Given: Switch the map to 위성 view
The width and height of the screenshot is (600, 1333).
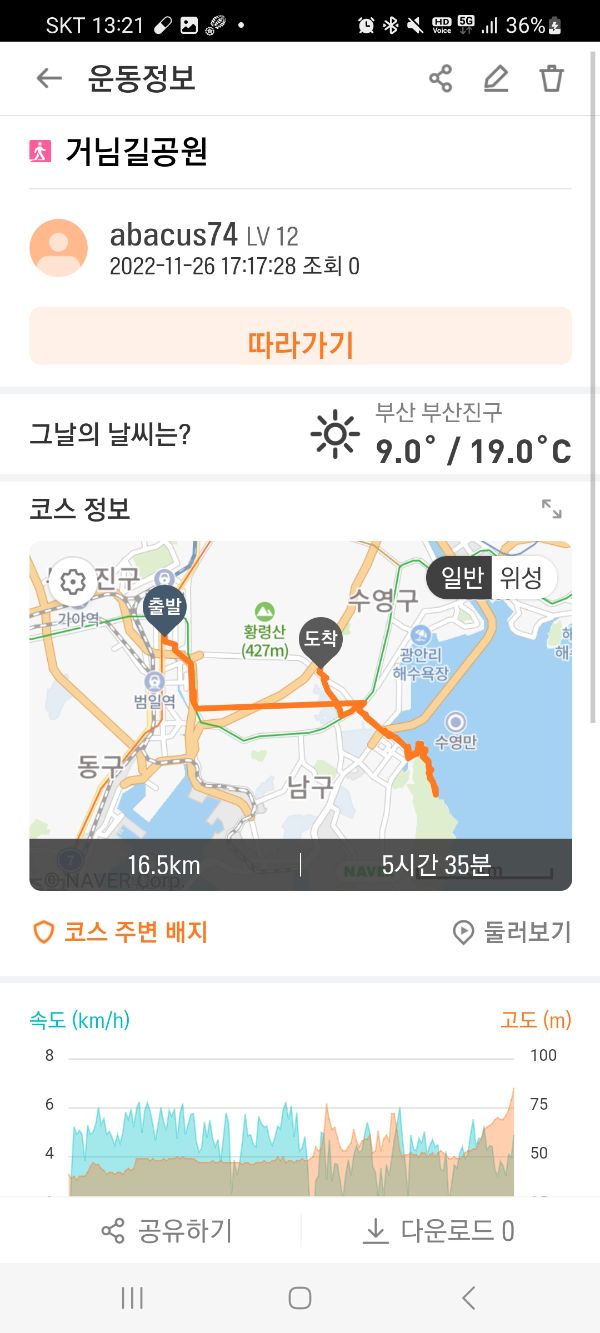Looking at the screenshot, I should click(x=522, y=577).
